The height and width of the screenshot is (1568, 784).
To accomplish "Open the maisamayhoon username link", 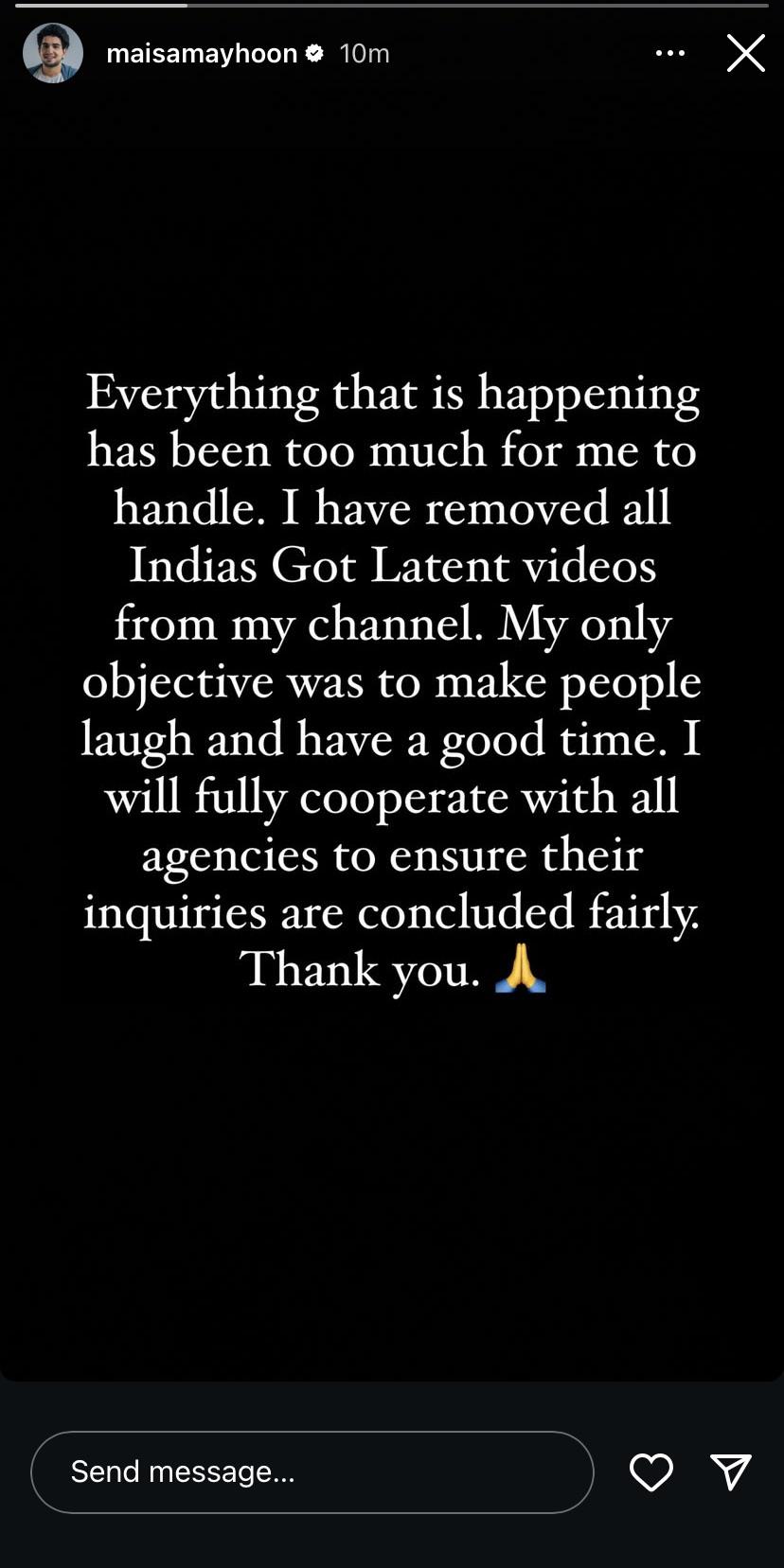I will pos(201,54).
